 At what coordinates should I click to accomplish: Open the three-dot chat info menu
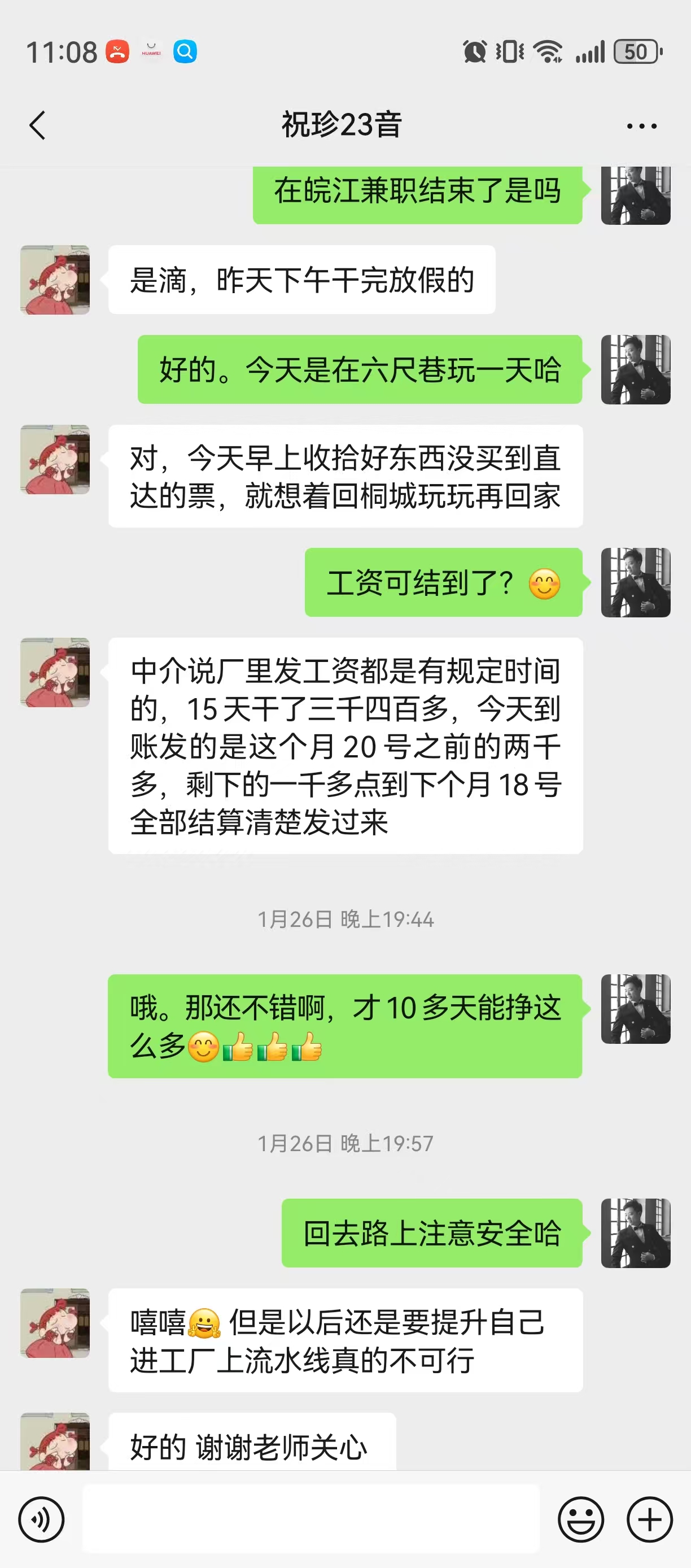(x=641, y=126)
